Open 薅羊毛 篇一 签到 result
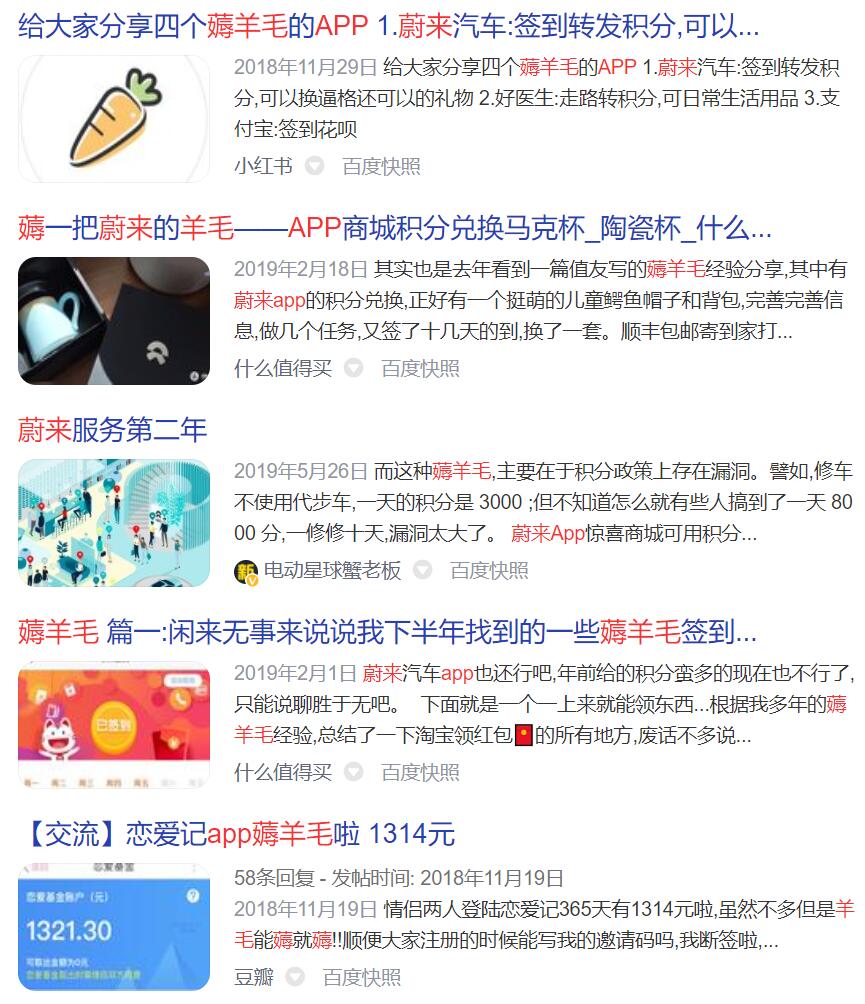This screenshot has height=1004, width=865. tap(387, 632)
